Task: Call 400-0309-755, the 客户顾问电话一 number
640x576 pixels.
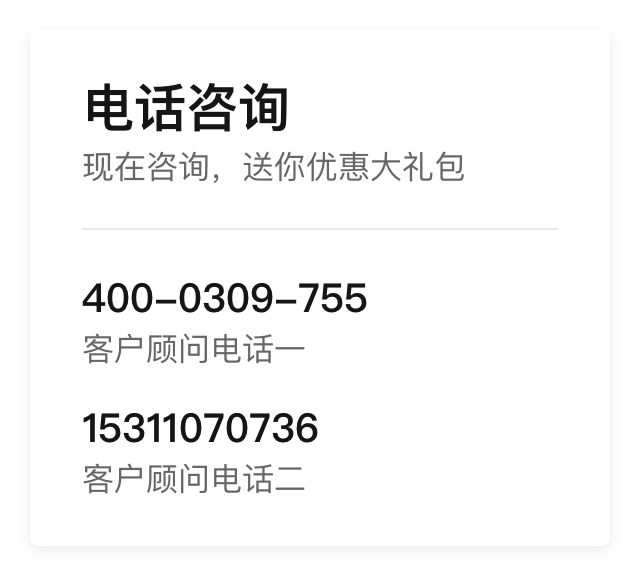Action: click(224, 298)
